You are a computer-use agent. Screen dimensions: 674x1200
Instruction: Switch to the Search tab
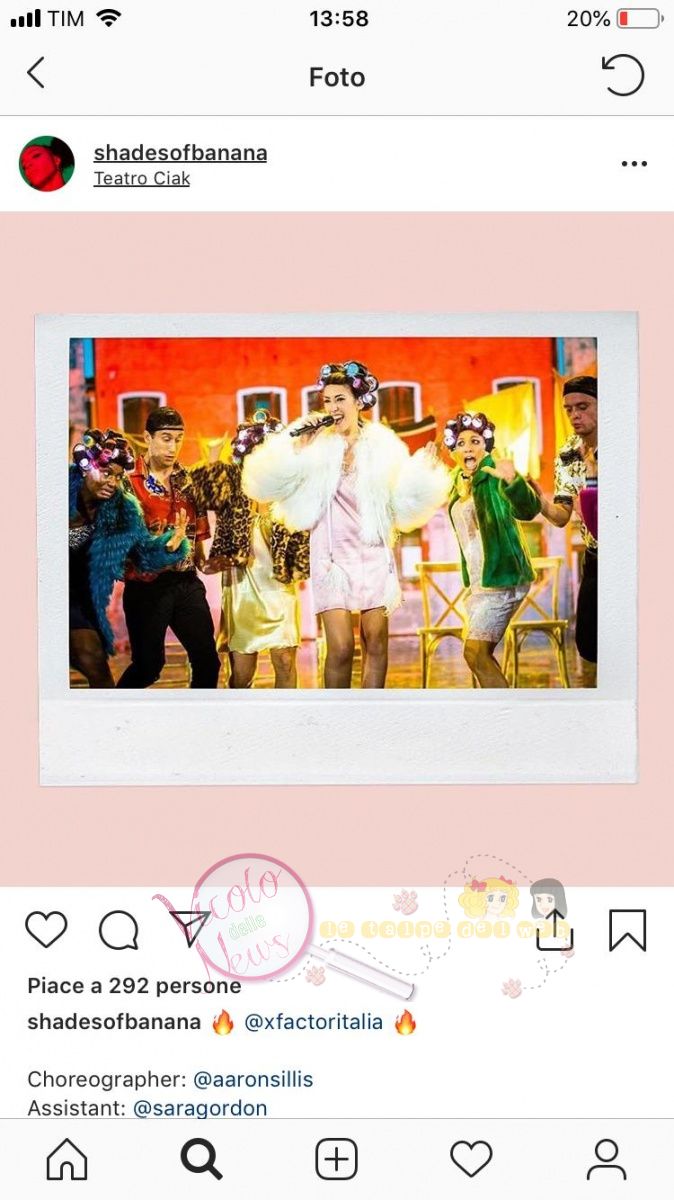click(x=201, y=1160)
